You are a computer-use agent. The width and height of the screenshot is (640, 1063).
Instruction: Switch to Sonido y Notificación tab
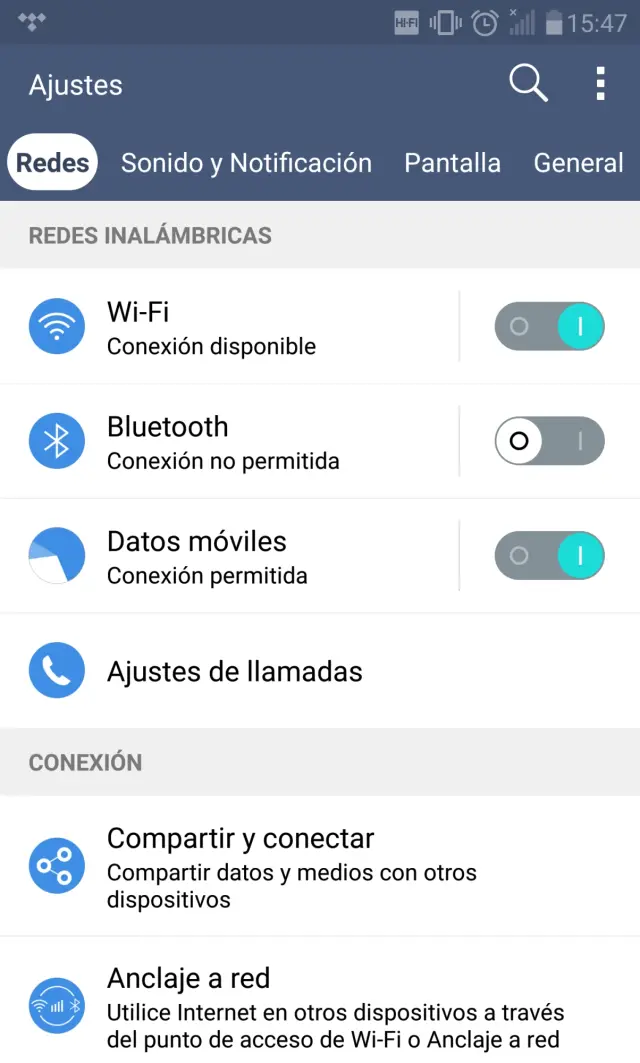pos(246,163)
